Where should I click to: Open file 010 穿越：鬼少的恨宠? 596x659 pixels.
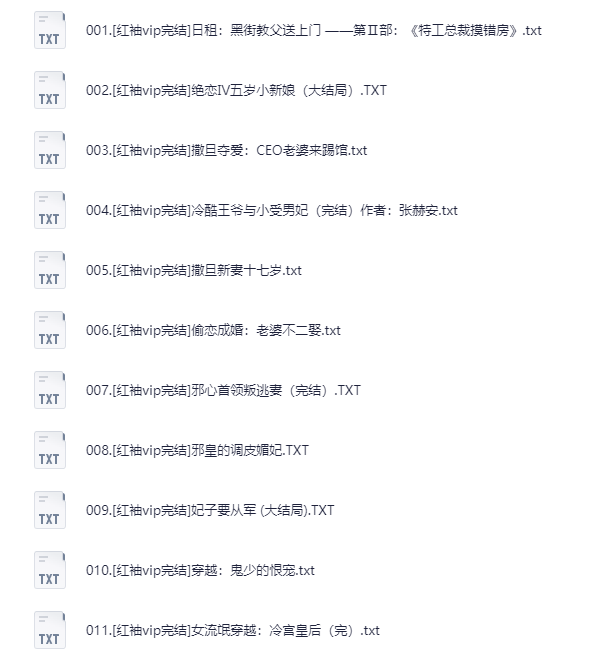(x=200, y=571)
